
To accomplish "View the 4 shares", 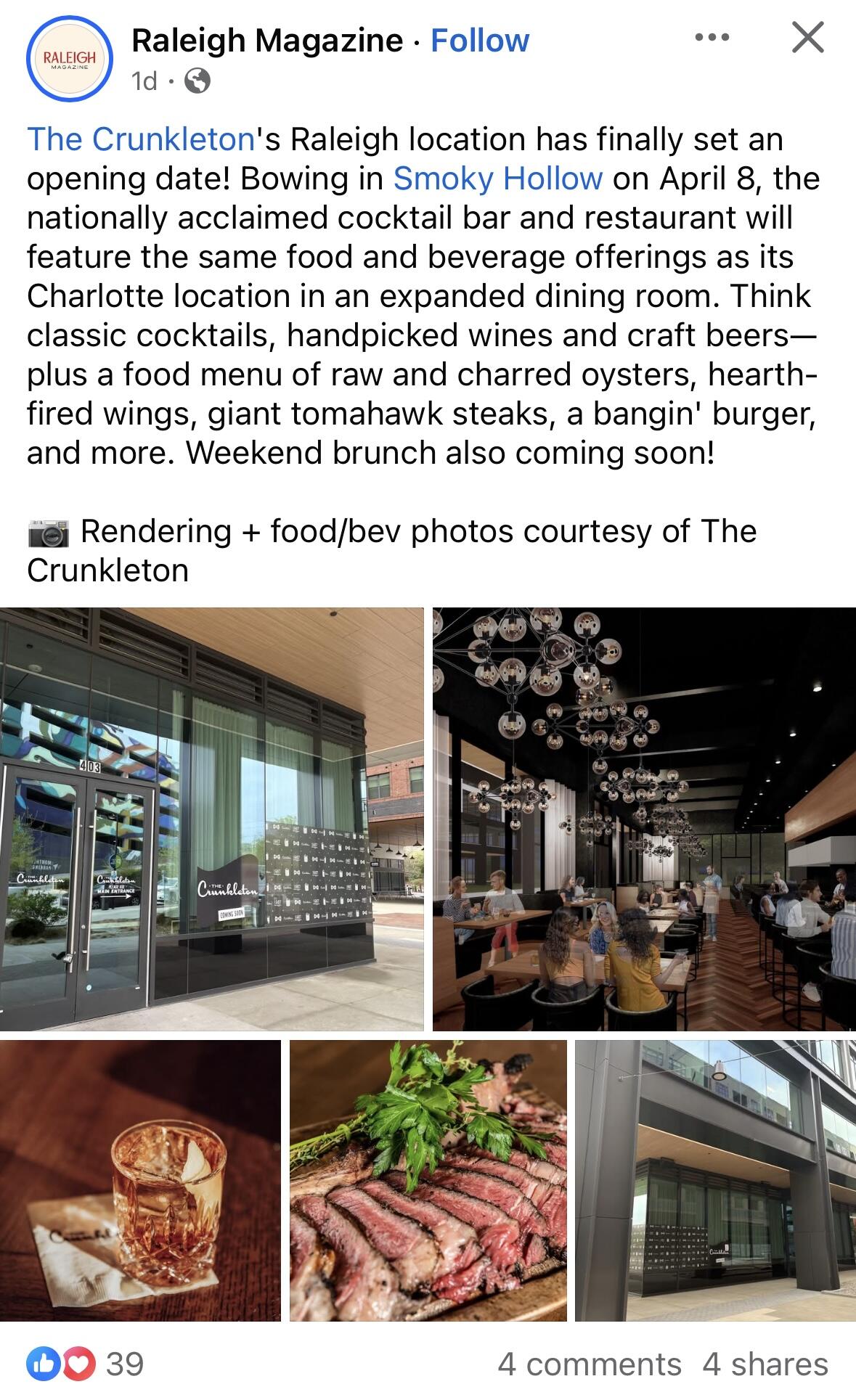I will click(x=765, y=1364).
